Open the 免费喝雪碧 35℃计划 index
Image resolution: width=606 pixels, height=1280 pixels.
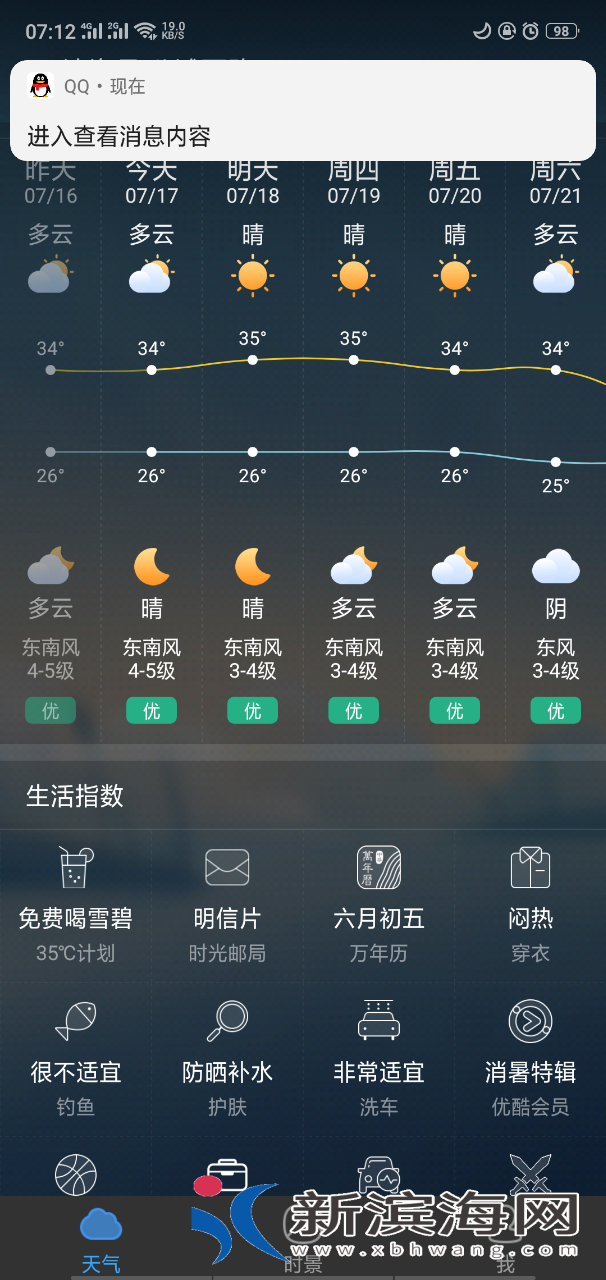pos(75,905)
